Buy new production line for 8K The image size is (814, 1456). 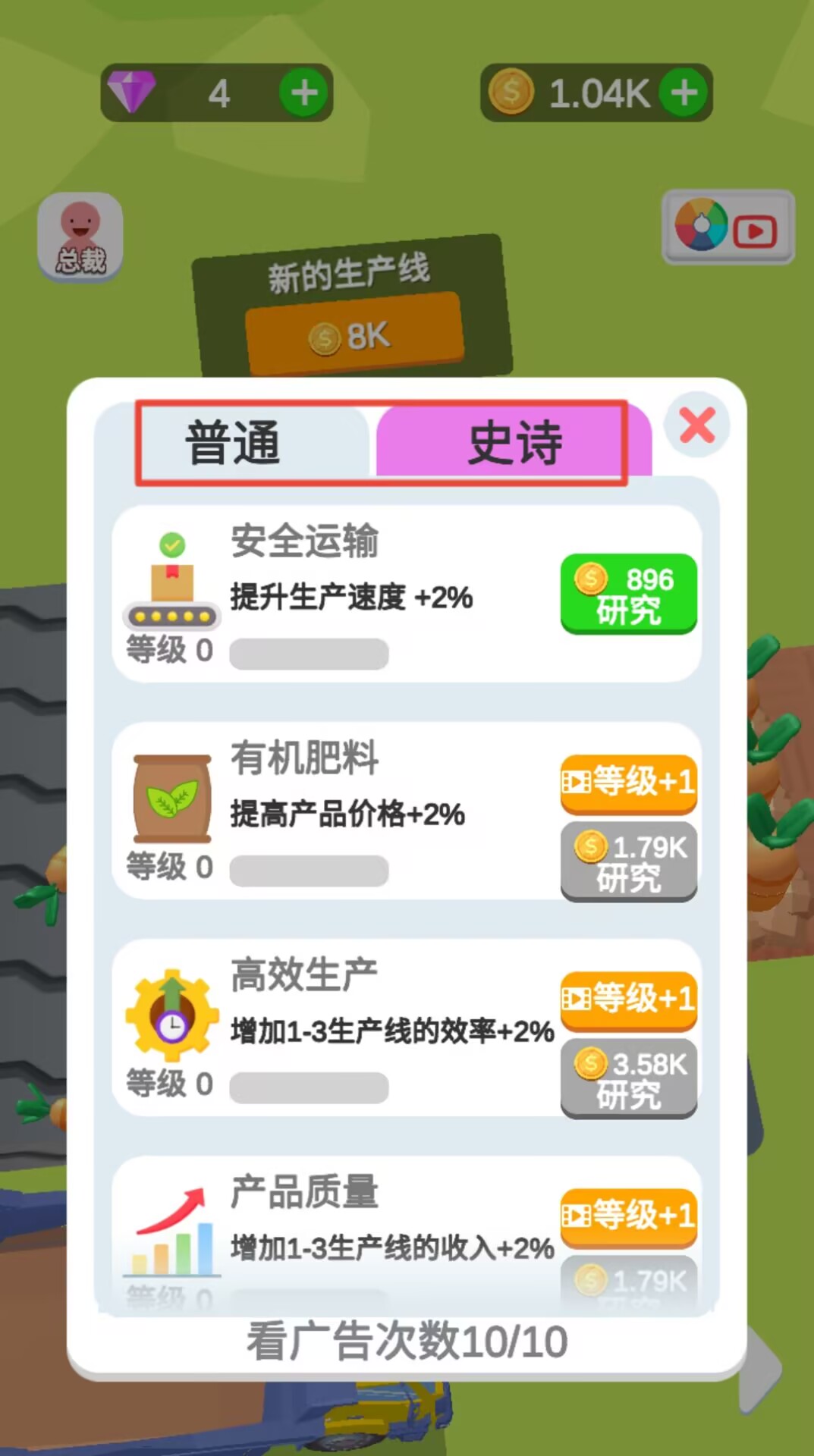coord(354,334)
